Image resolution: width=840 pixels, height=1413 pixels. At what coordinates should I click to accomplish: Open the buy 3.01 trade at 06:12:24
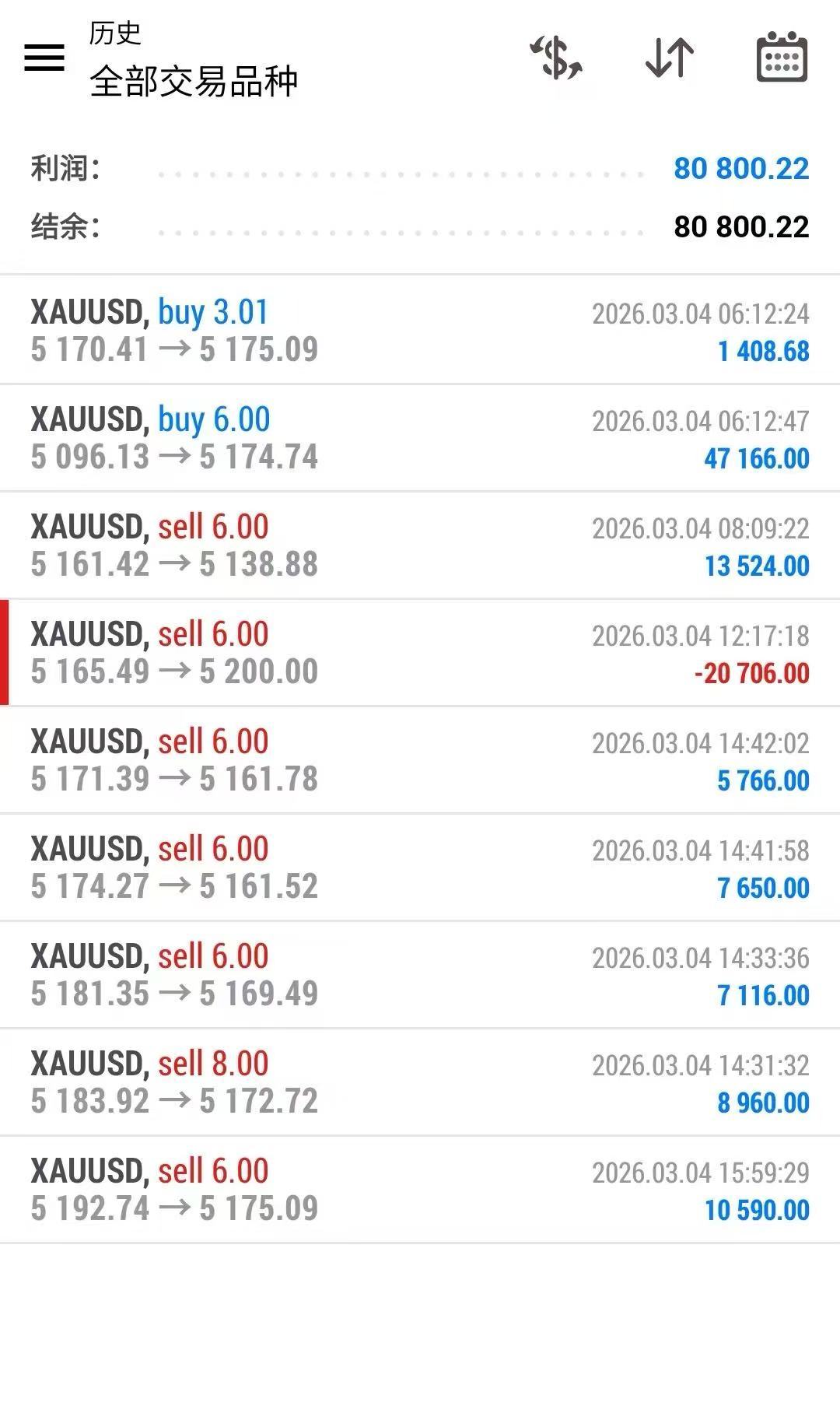(x=420, y=331)
